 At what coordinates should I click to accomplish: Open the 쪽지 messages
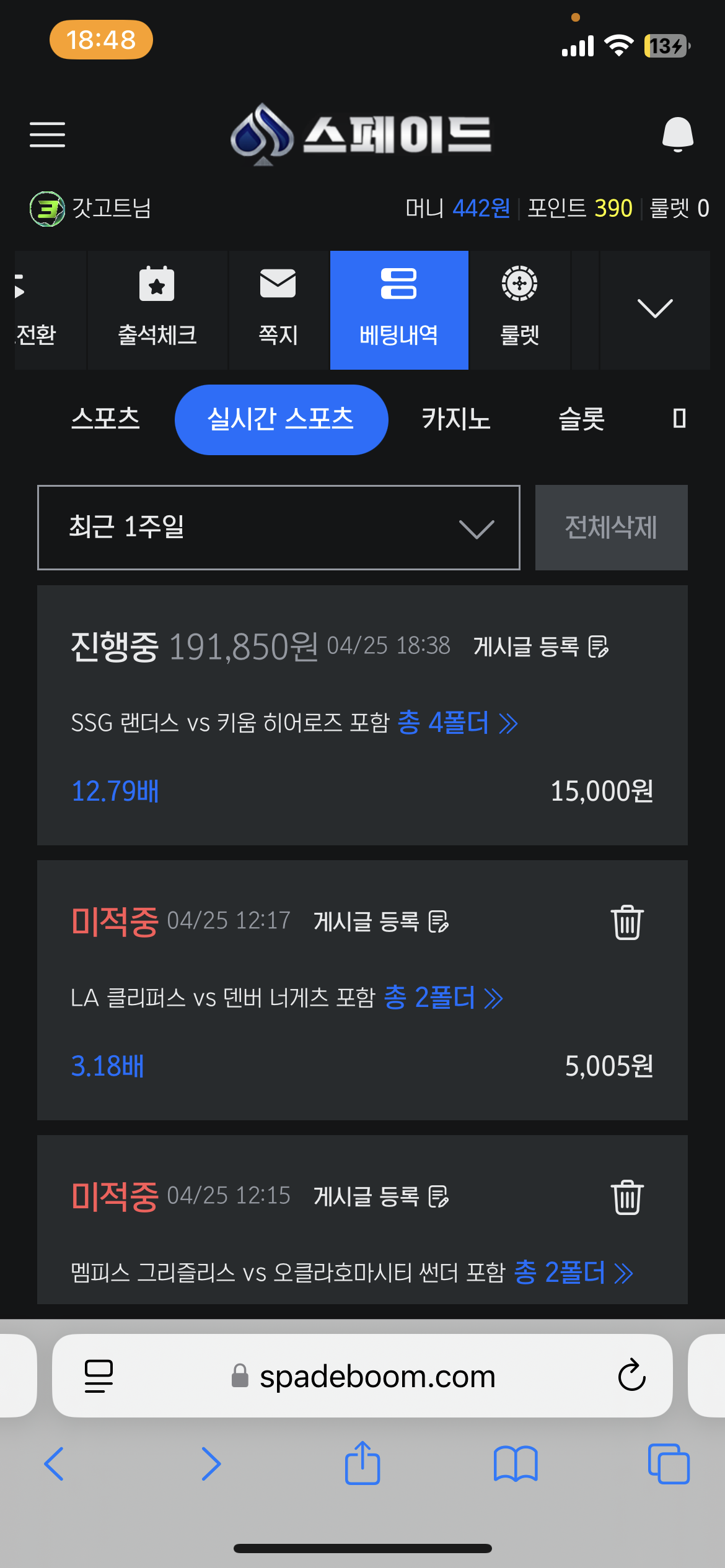(x=278, y=310)
